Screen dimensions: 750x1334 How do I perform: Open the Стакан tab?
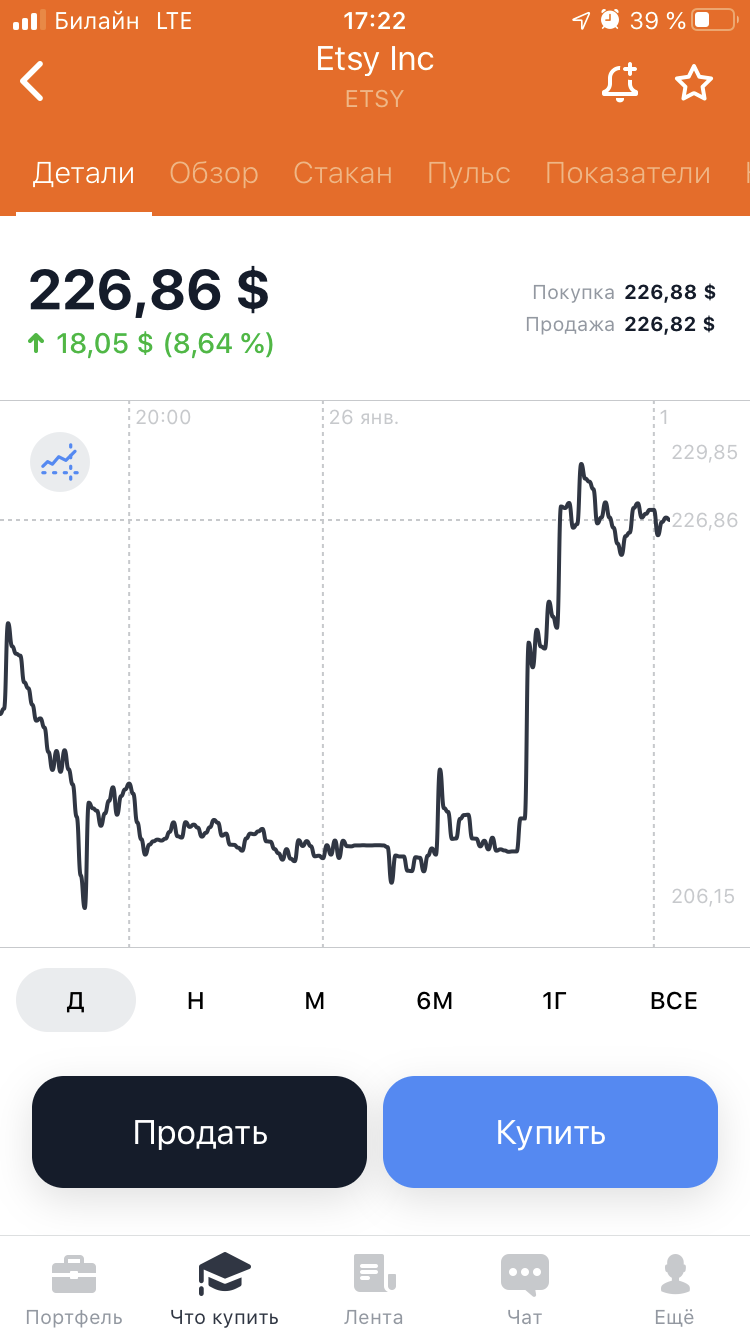pos(343,173)
